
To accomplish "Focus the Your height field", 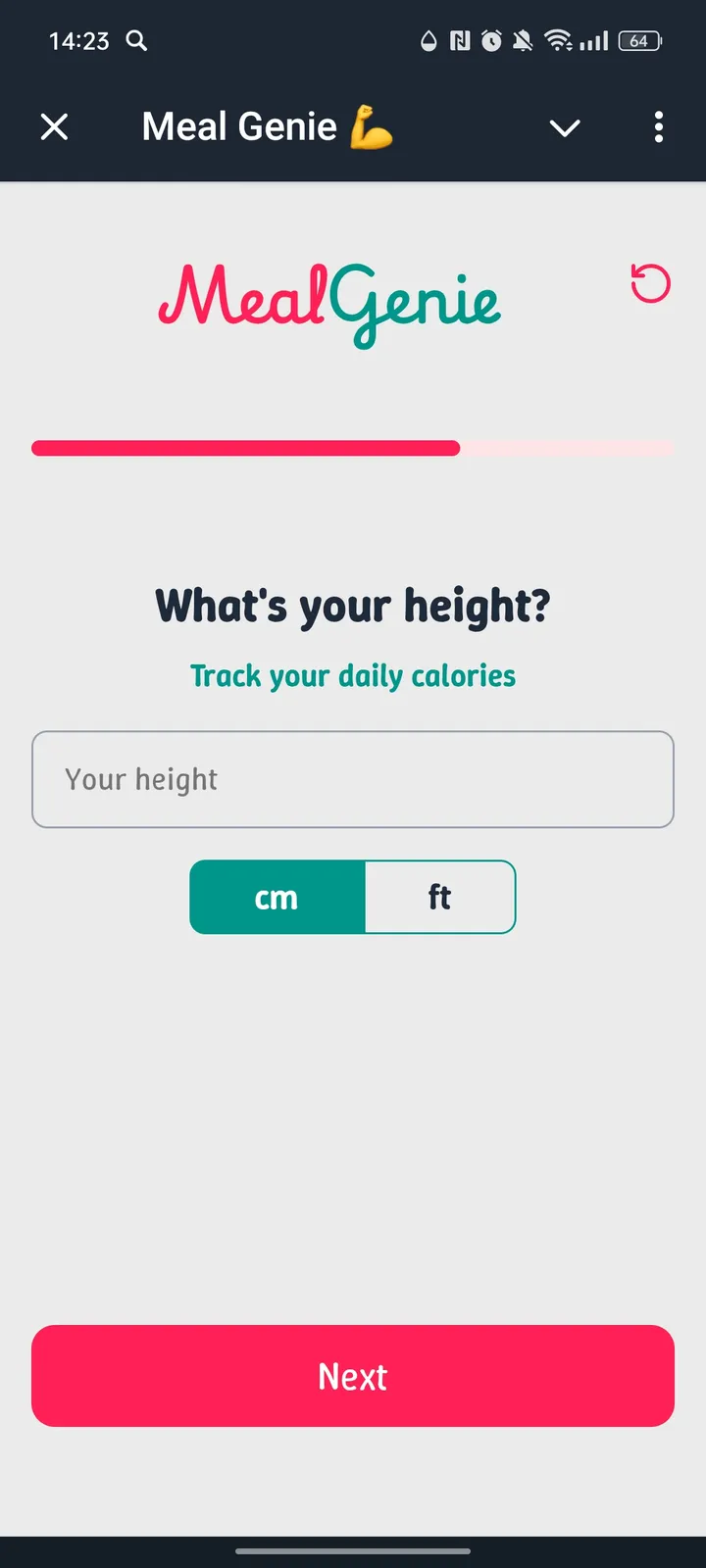I will (x=353, y=779).
